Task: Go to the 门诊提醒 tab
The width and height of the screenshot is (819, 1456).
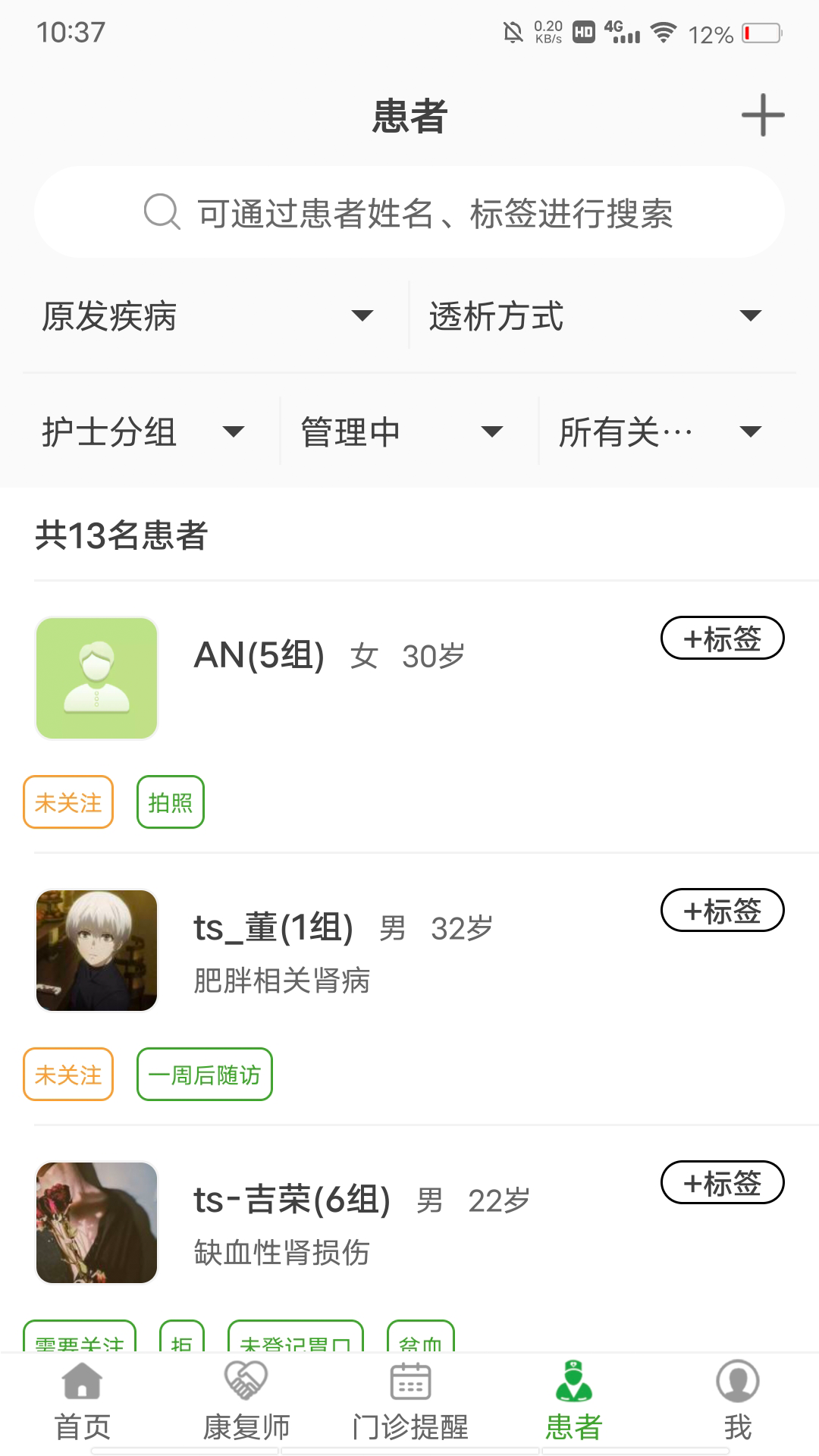Action: coord(410,1401)
